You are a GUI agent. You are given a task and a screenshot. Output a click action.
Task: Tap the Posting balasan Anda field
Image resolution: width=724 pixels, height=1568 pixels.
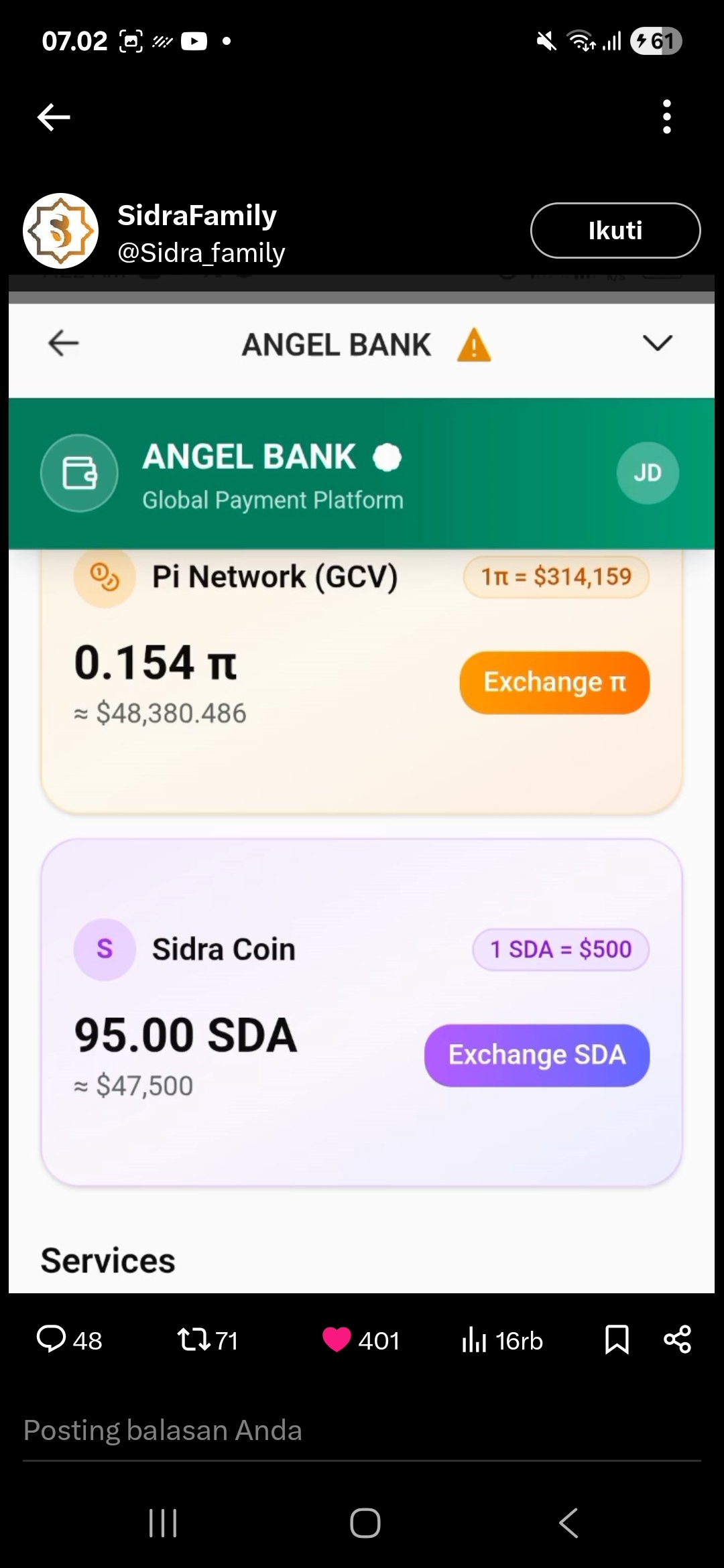coord(362,1431)
